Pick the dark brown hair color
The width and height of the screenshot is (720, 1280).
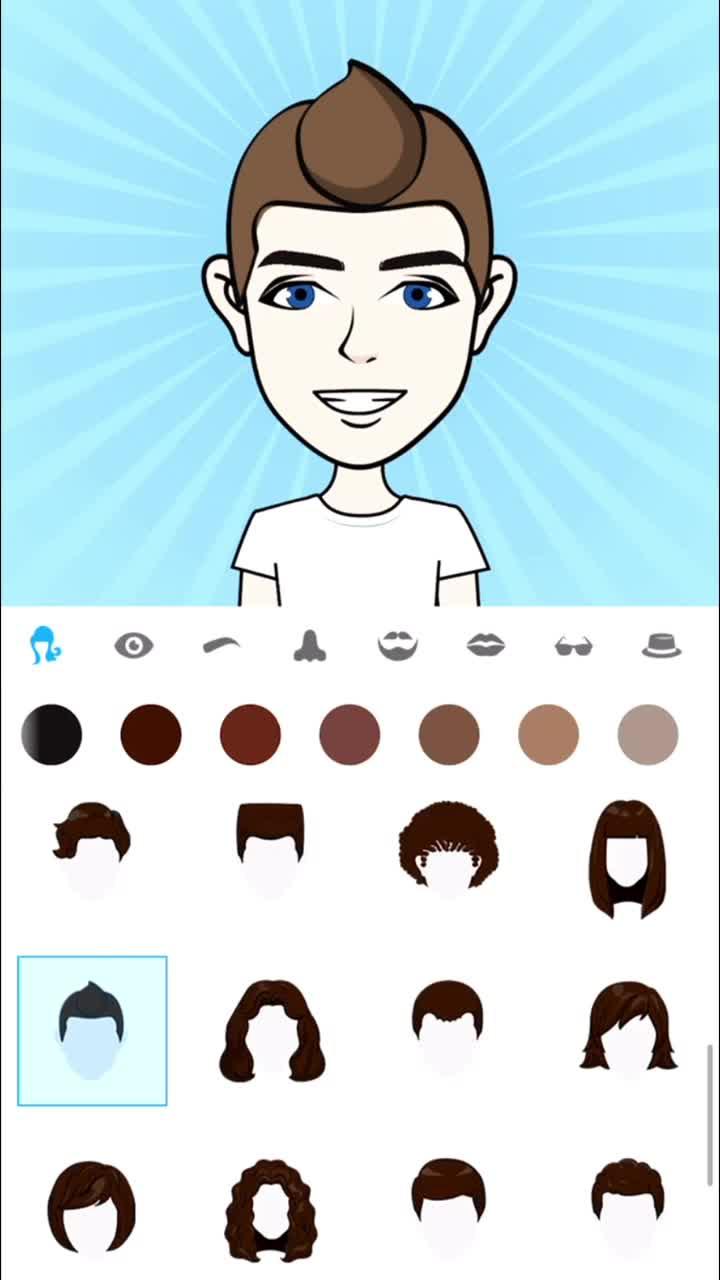(151, 735)
